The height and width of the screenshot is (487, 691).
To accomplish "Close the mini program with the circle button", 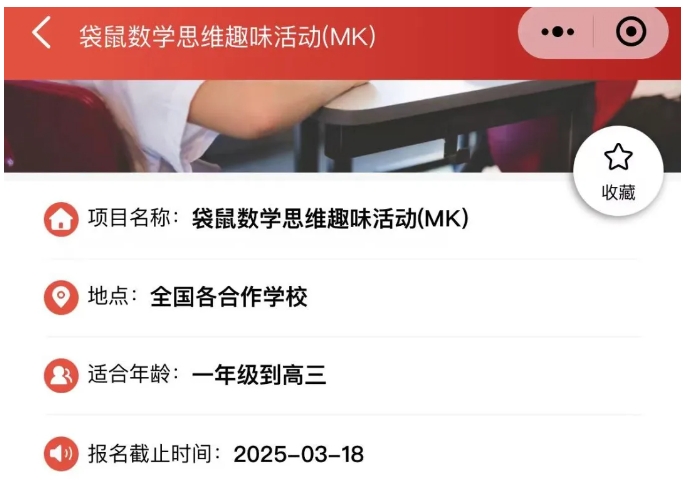I will pos(631,33).
